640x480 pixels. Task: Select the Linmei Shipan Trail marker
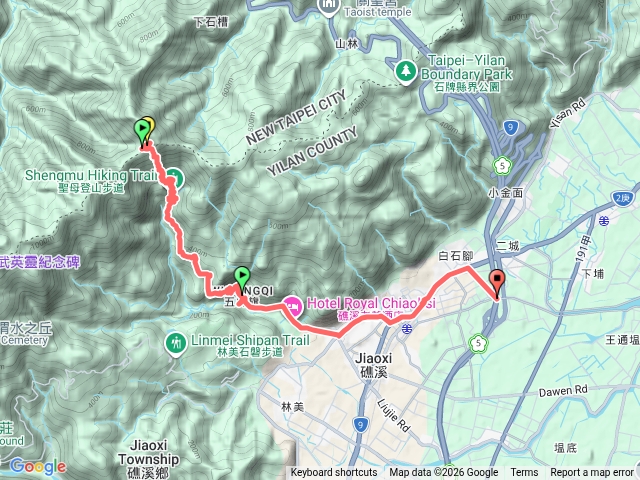point(176,343)
